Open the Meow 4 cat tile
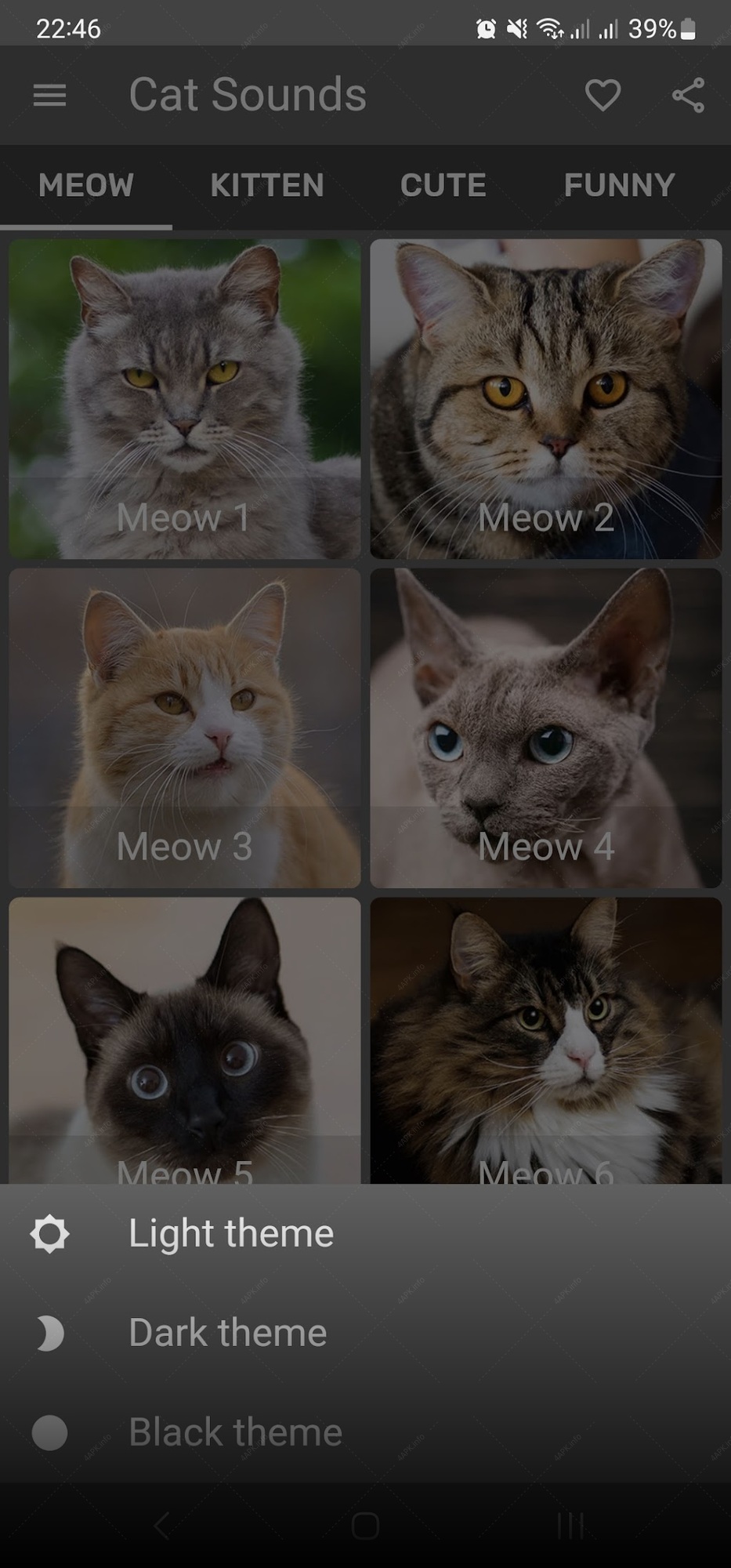 pos(546,728)
